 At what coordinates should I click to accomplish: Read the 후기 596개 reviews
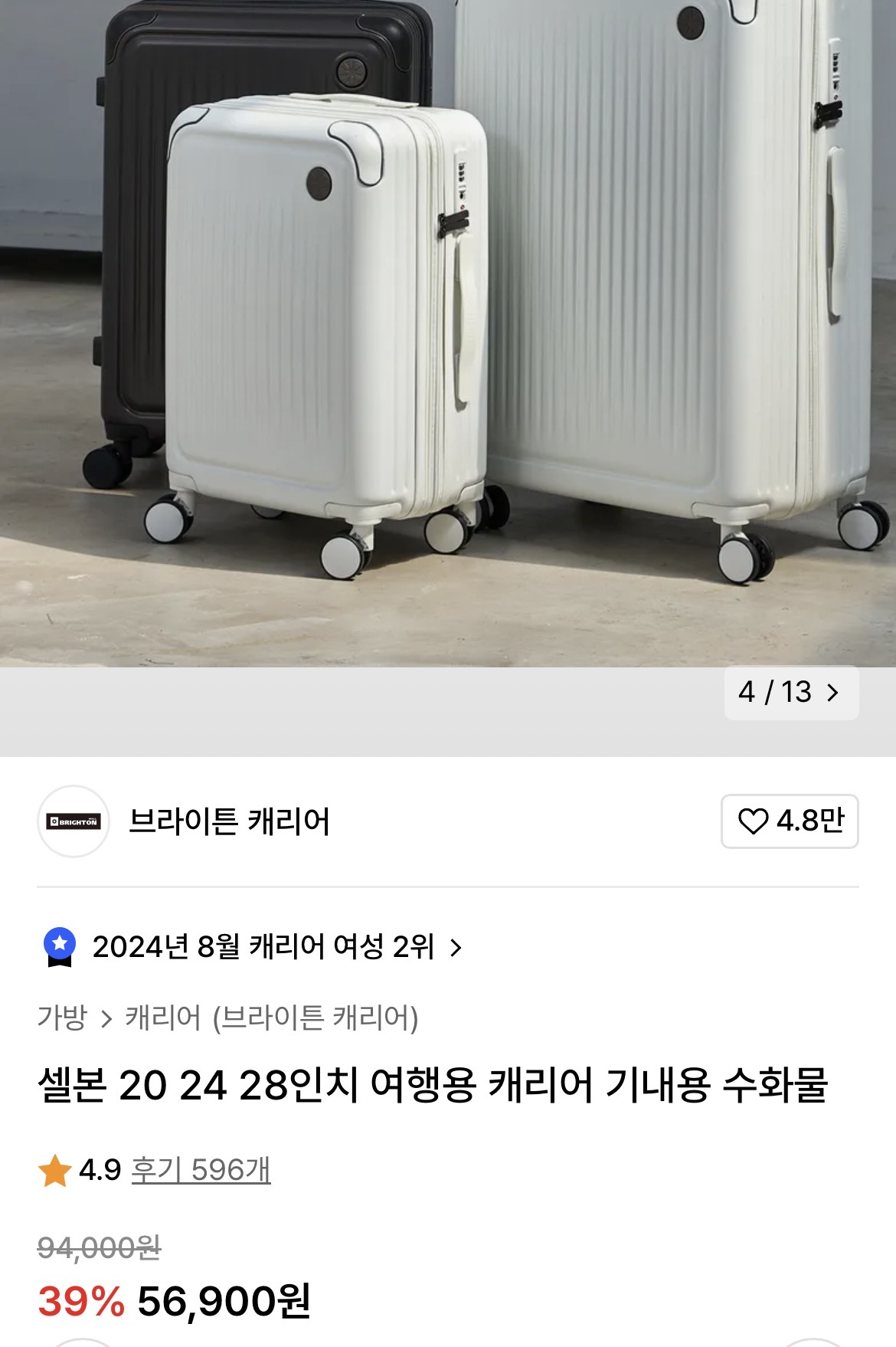[x=201, y=1170]
